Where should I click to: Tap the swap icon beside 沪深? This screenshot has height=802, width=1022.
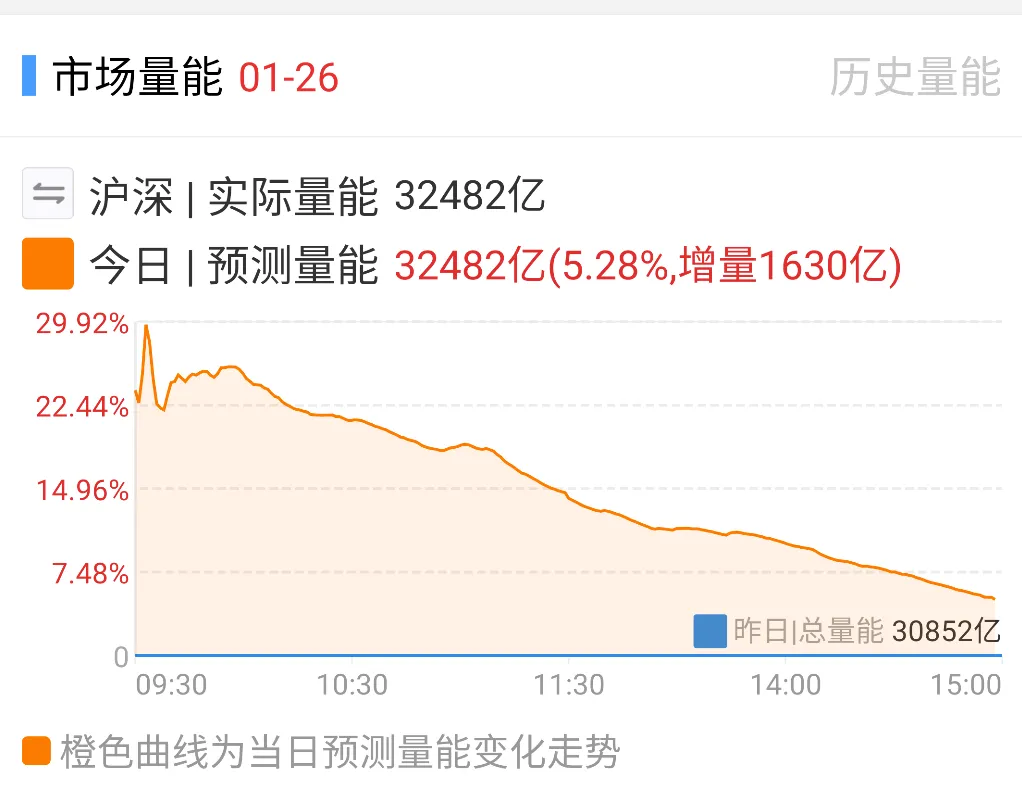(48, 193)
